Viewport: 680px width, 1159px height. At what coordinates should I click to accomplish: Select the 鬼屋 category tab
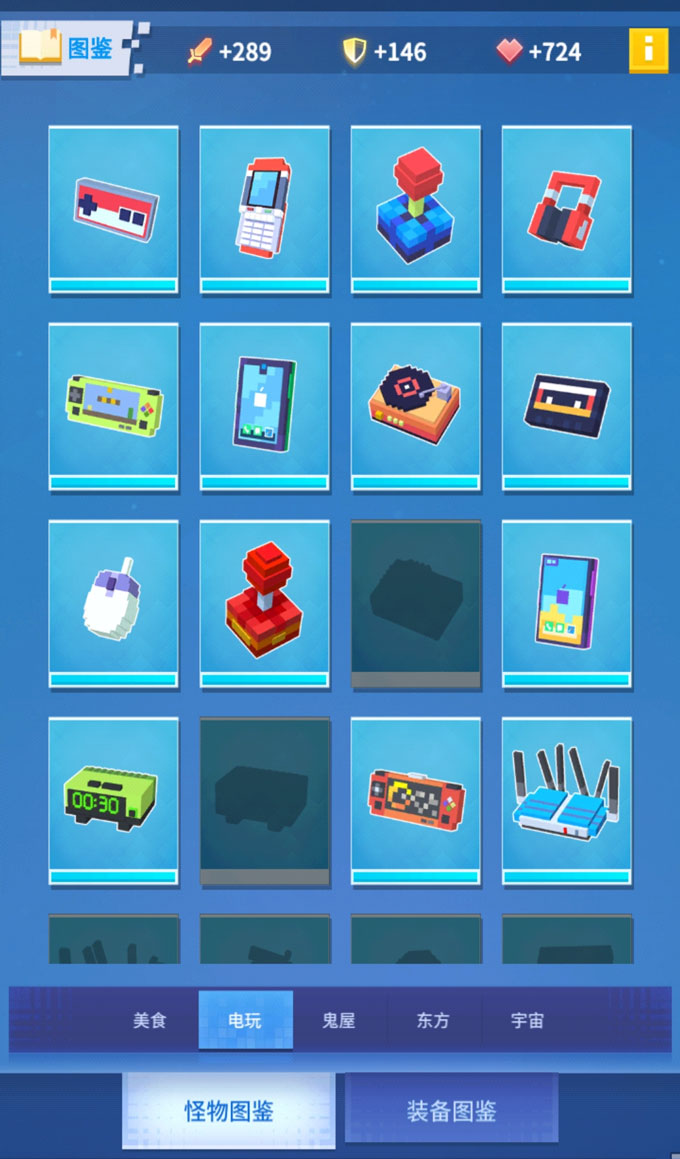(338, 1021)
